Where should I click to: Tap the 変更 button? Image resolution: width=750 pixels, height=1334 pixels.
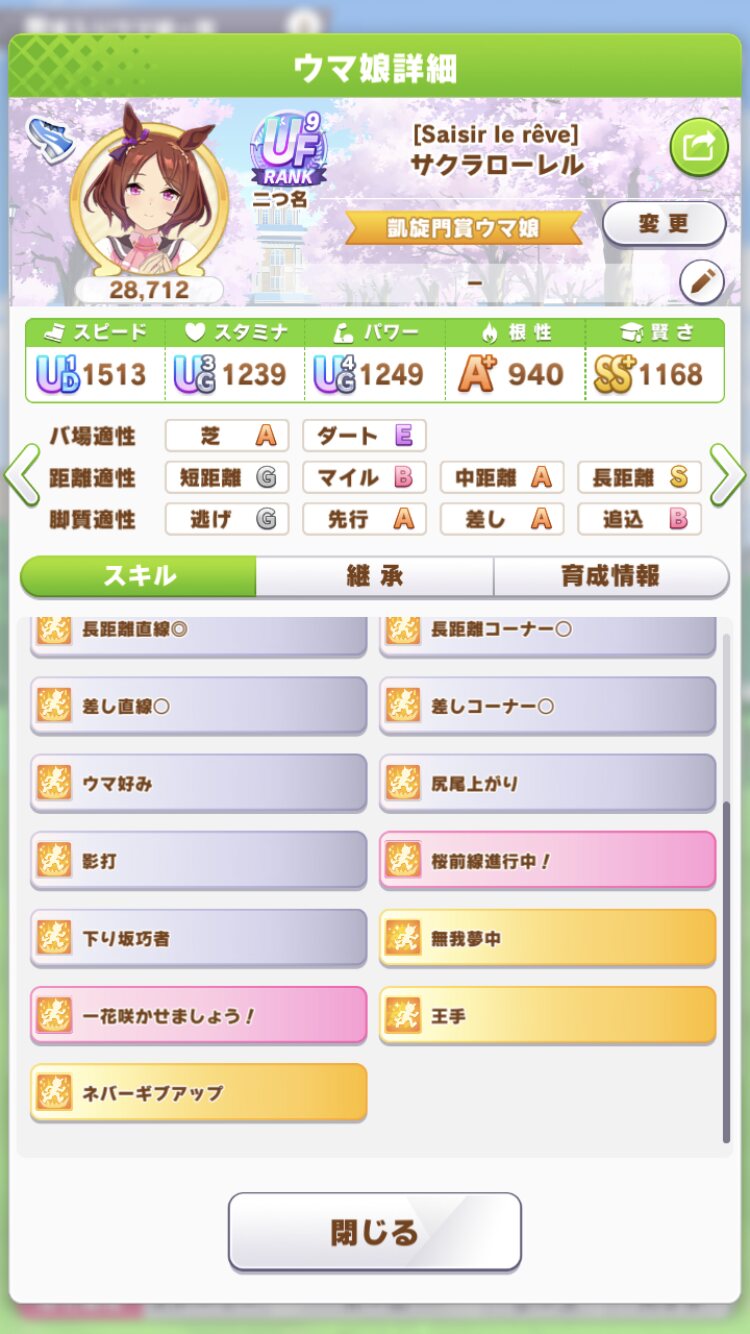664,224
